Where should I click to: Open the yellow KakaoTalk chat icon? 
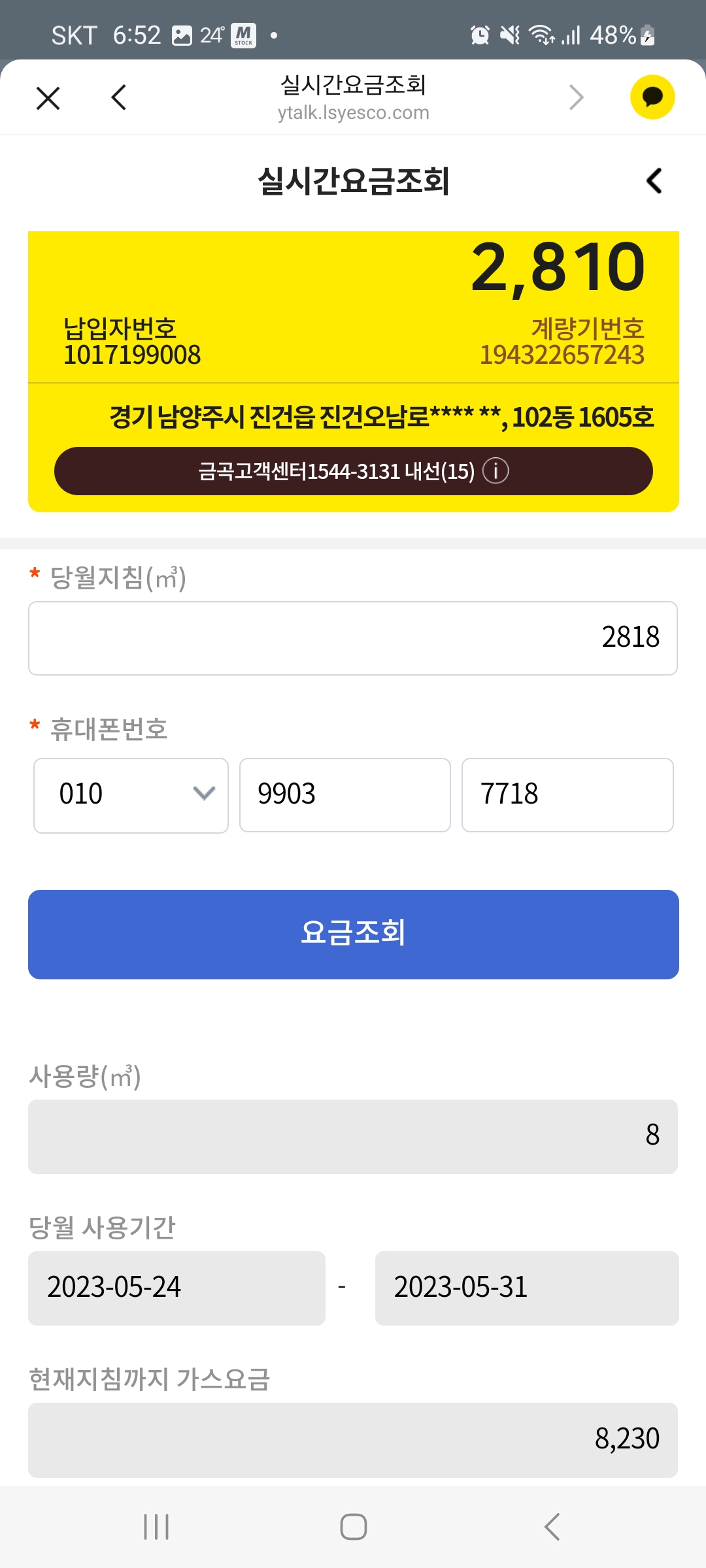[x=652, y=97]
